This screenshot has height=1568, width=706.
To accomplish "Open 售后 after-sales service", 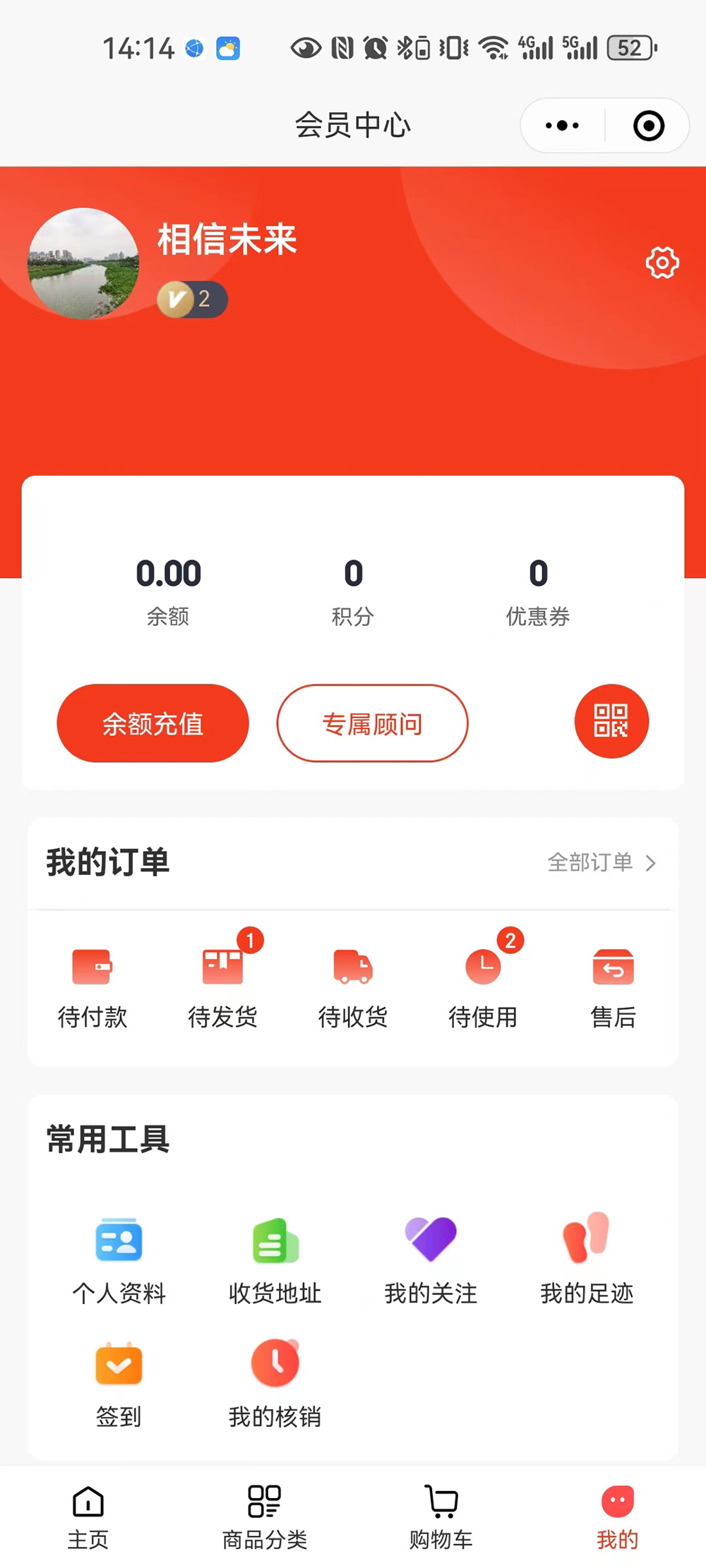I will 613,986.
